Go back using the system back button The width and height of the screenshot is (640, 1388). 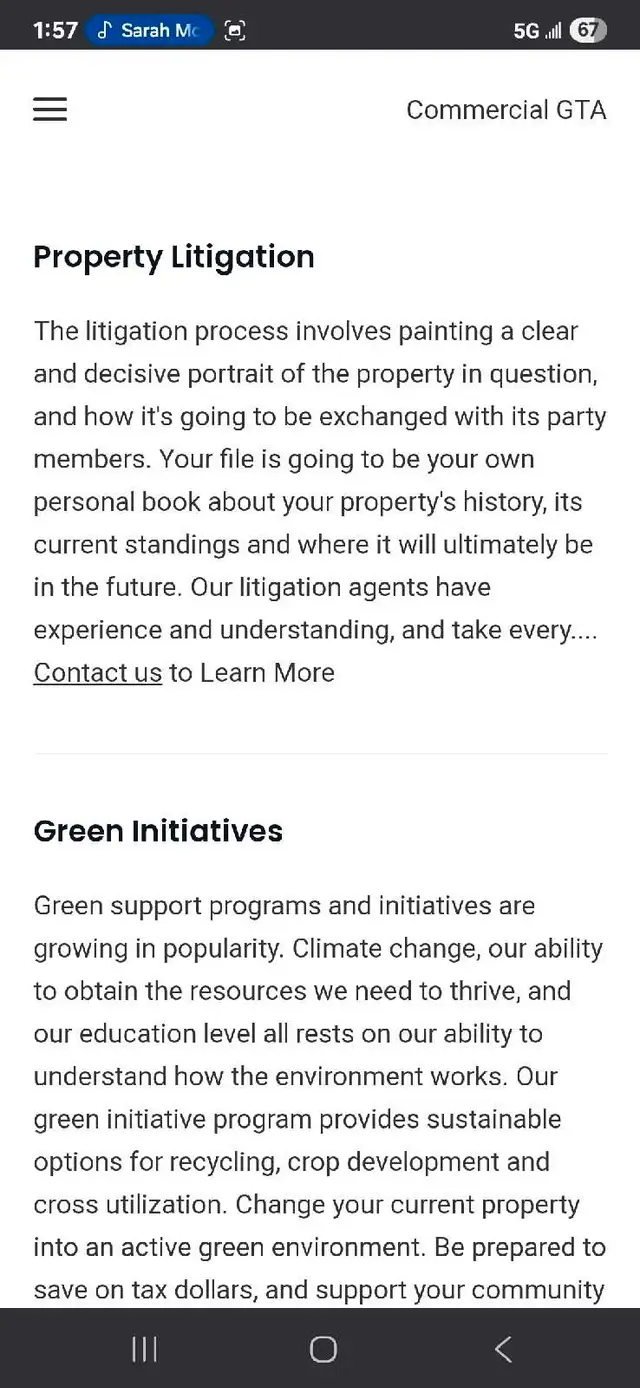point(503,1349)
